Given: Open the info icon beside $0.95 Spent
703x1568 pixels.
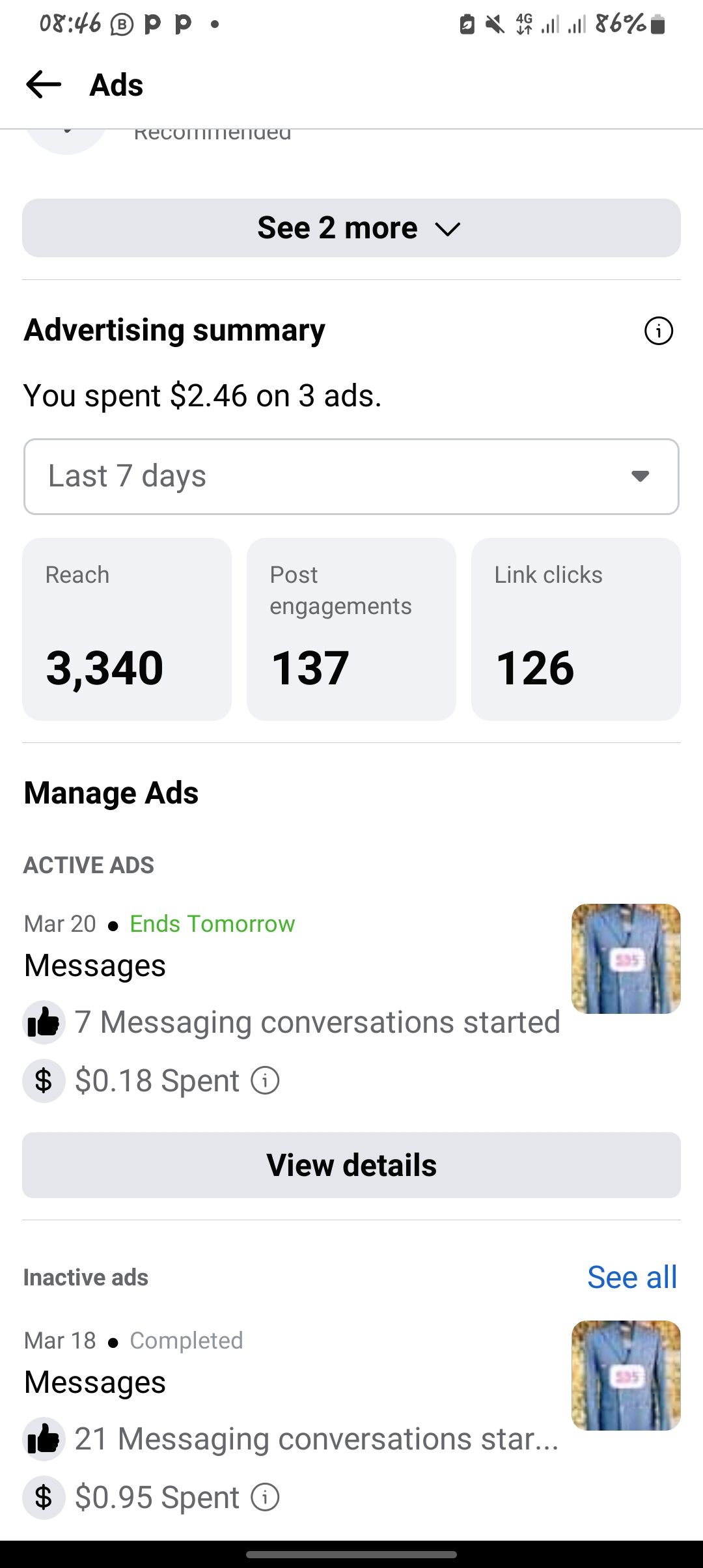Looking at the screenshot, I should pos(265,1496).
